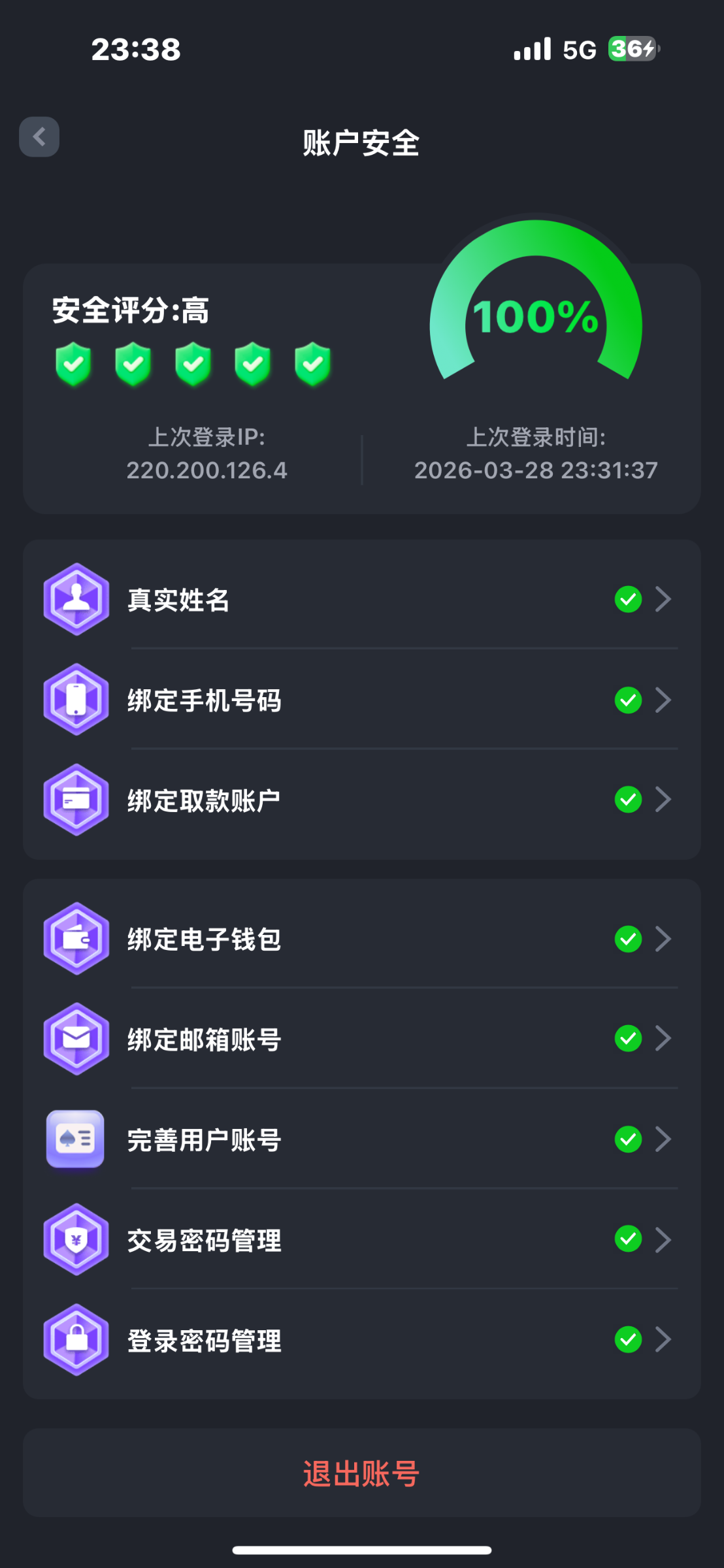724x1568 pixels.
Task: Open the 真实姓名 row
Action: click(361, 600)
